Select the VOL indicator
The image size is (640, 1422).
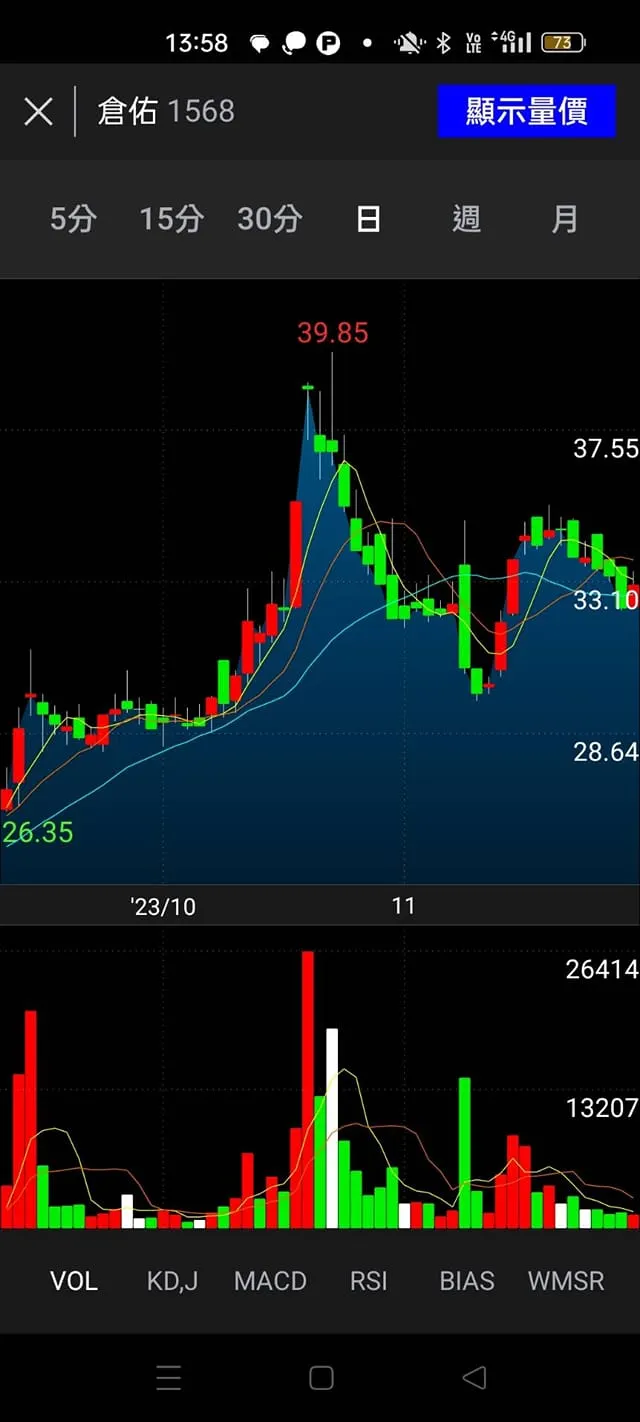point(74,1280)
